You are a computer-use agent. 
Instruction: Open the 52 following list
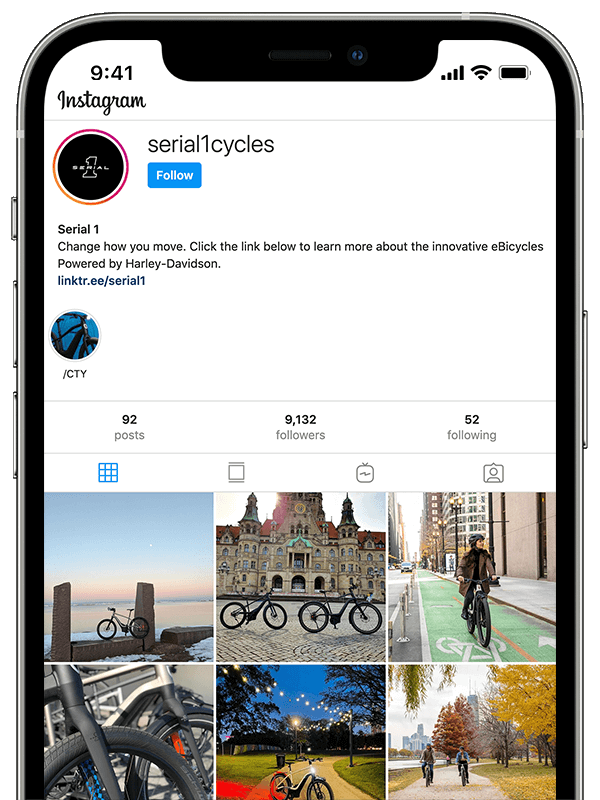(x=472, y=427)
